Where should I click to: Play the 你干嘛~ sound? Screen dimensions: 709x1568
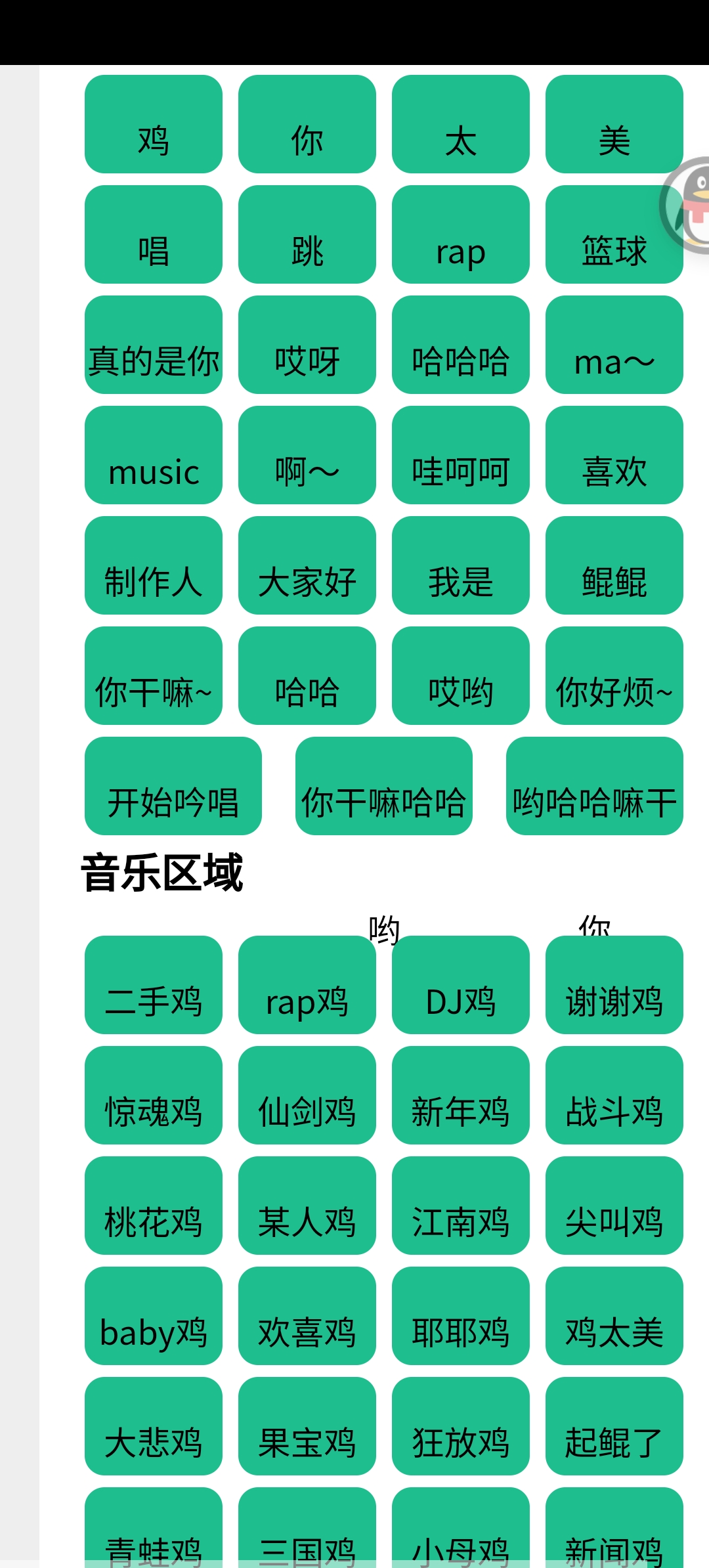coord(154,676)
